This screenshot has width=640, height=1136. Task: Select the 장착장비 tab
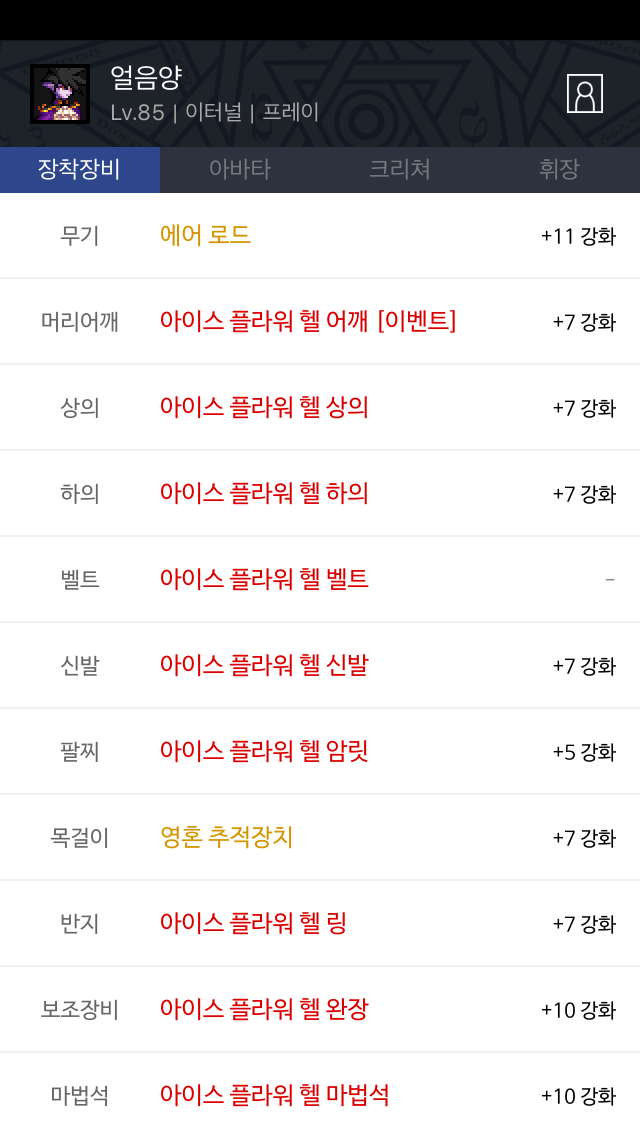pyautogui.click(x=80, y=170)
